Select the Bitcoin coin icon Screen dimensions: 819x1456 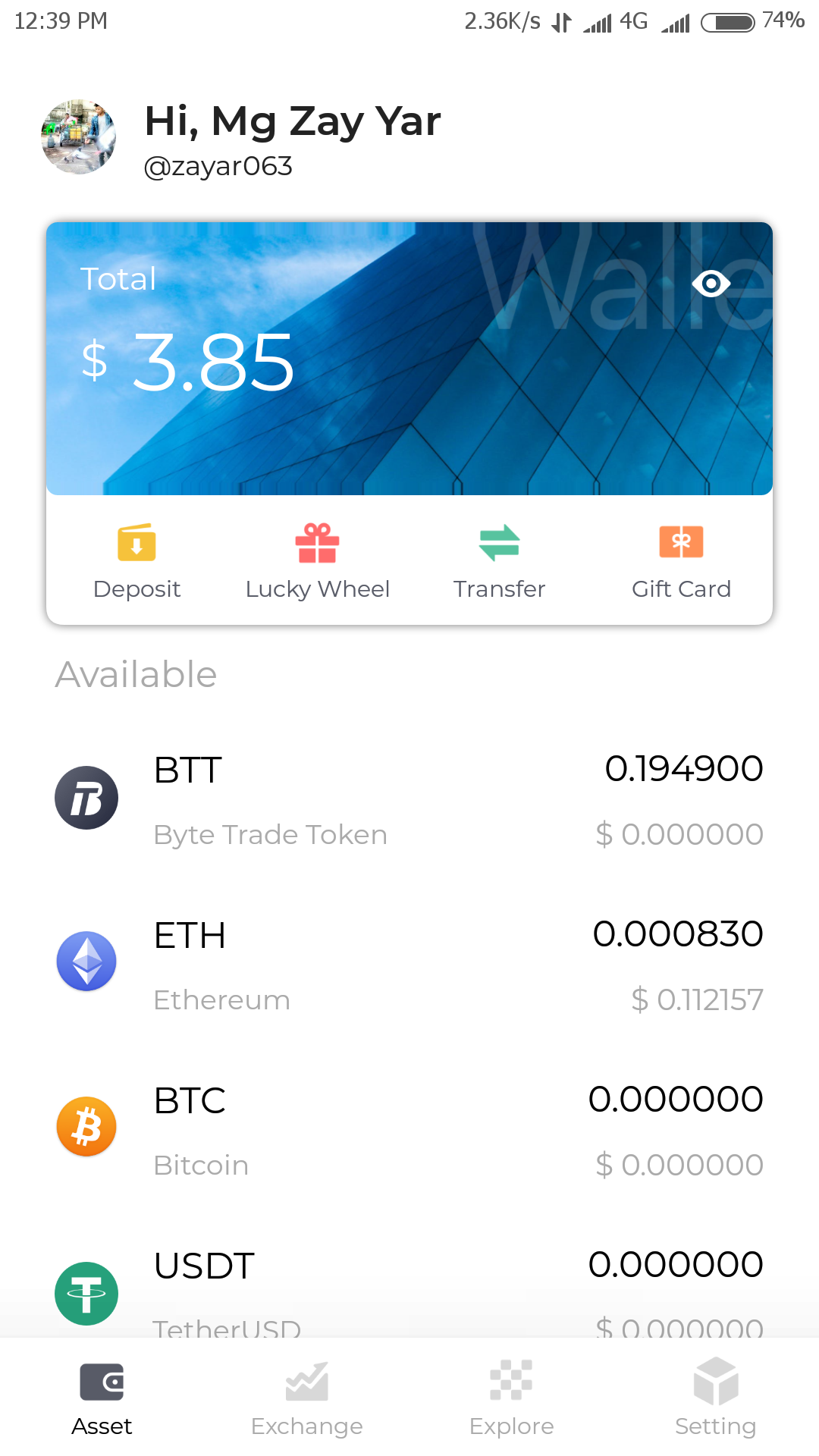(x=86, y=1126)
